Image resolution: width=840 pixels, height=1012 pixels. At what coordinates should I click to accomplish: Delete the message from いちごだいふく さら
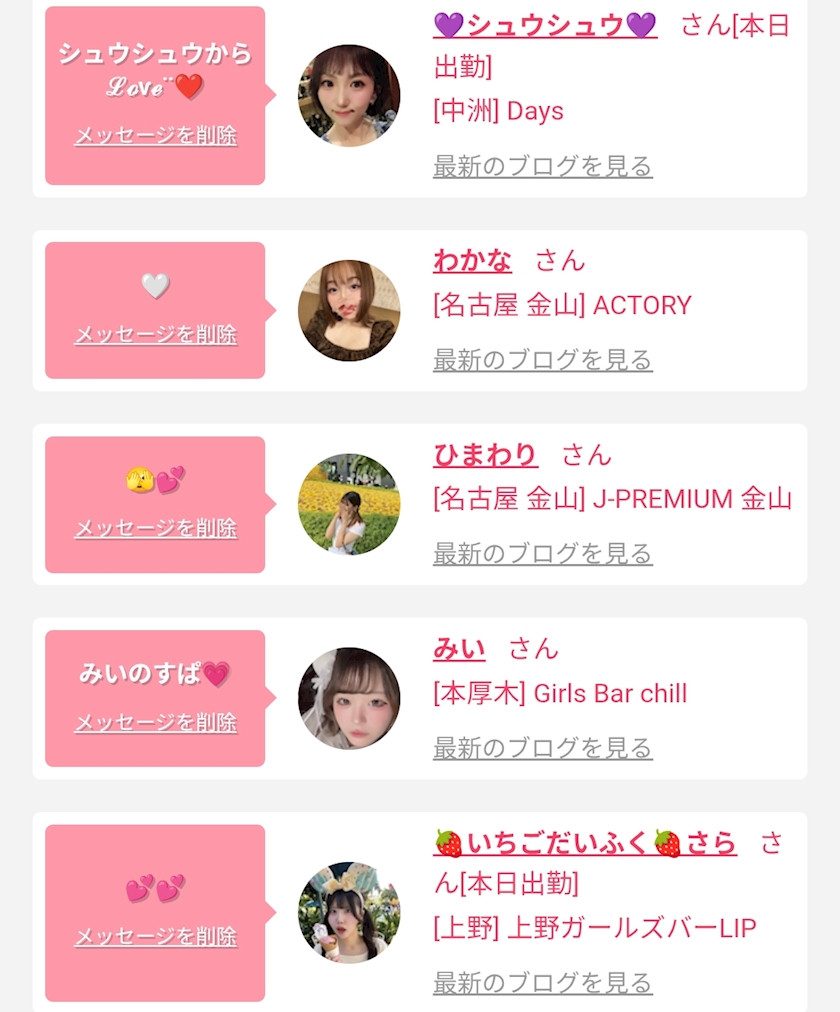(156, 936)
